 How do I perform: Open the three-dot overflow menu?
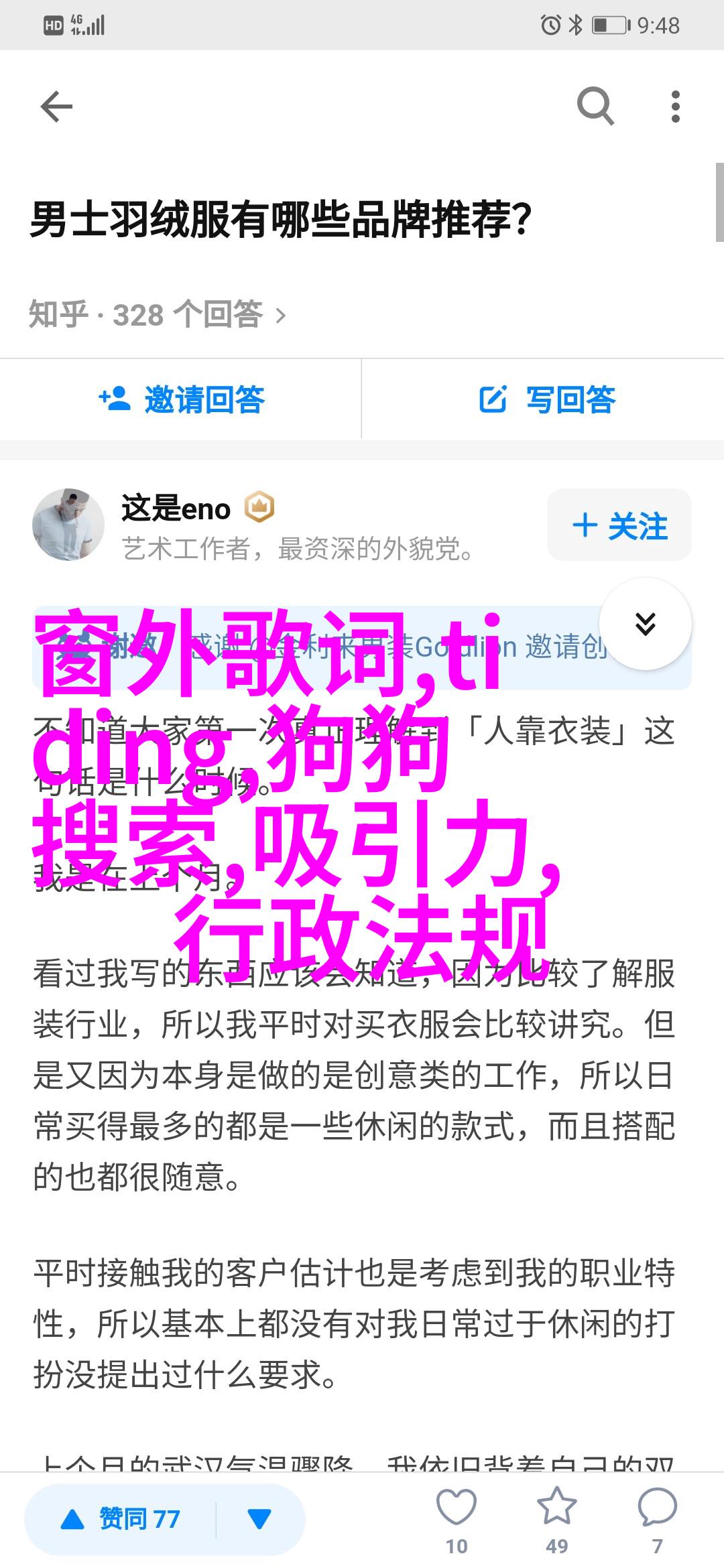point(676,107)
